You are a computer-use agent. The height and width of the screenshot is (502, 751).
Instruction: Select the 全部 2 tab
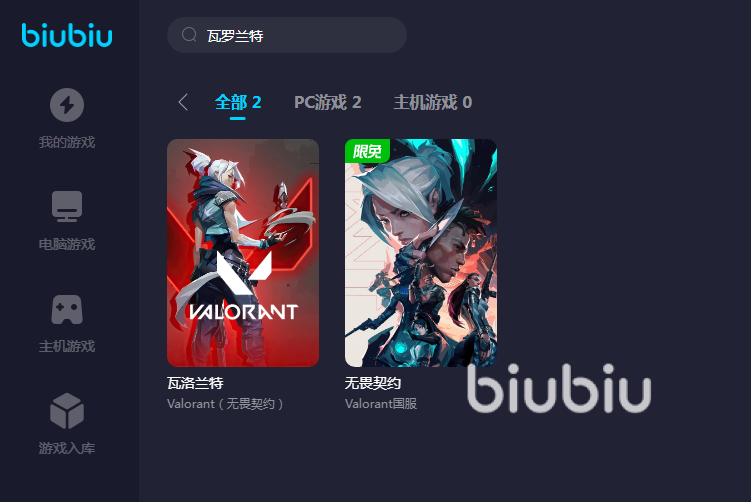click(238, 102)
